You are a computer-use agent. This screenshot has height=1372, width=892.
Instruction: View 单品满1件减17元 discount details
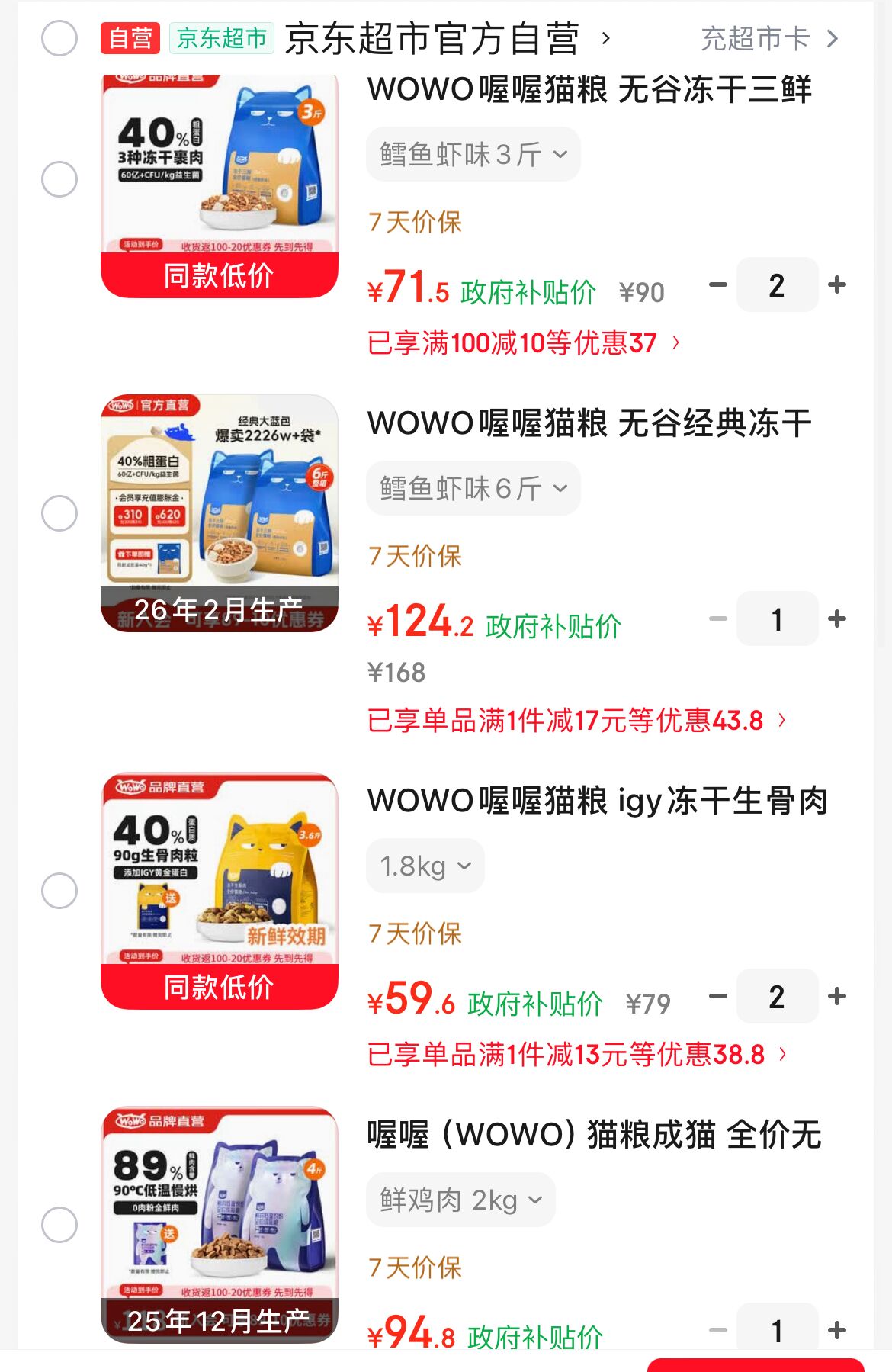click(576, 721)
